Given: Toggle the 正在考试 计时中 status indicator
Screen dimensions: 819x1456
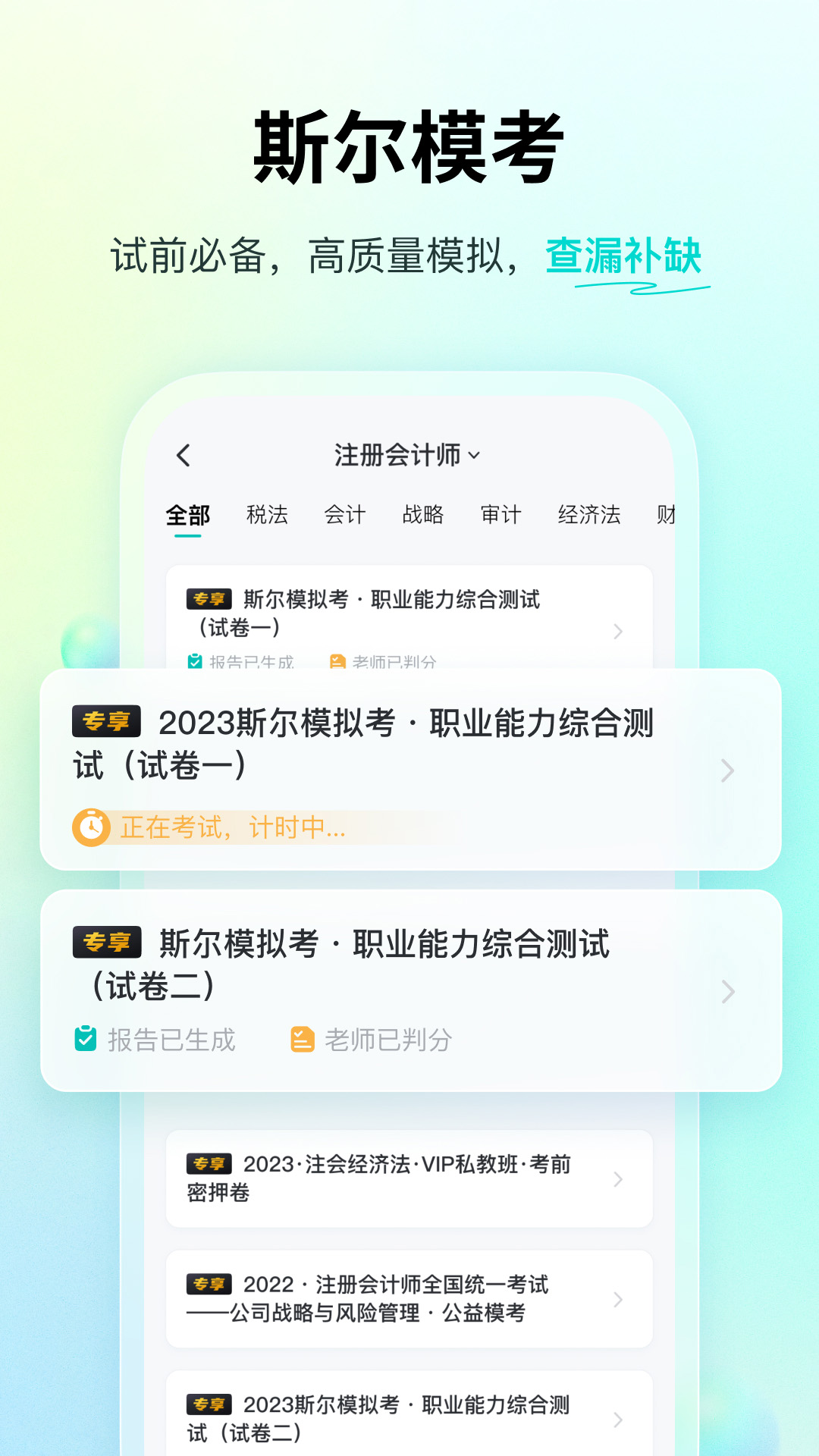Looking at the screenshot, I should coord(212,827).
